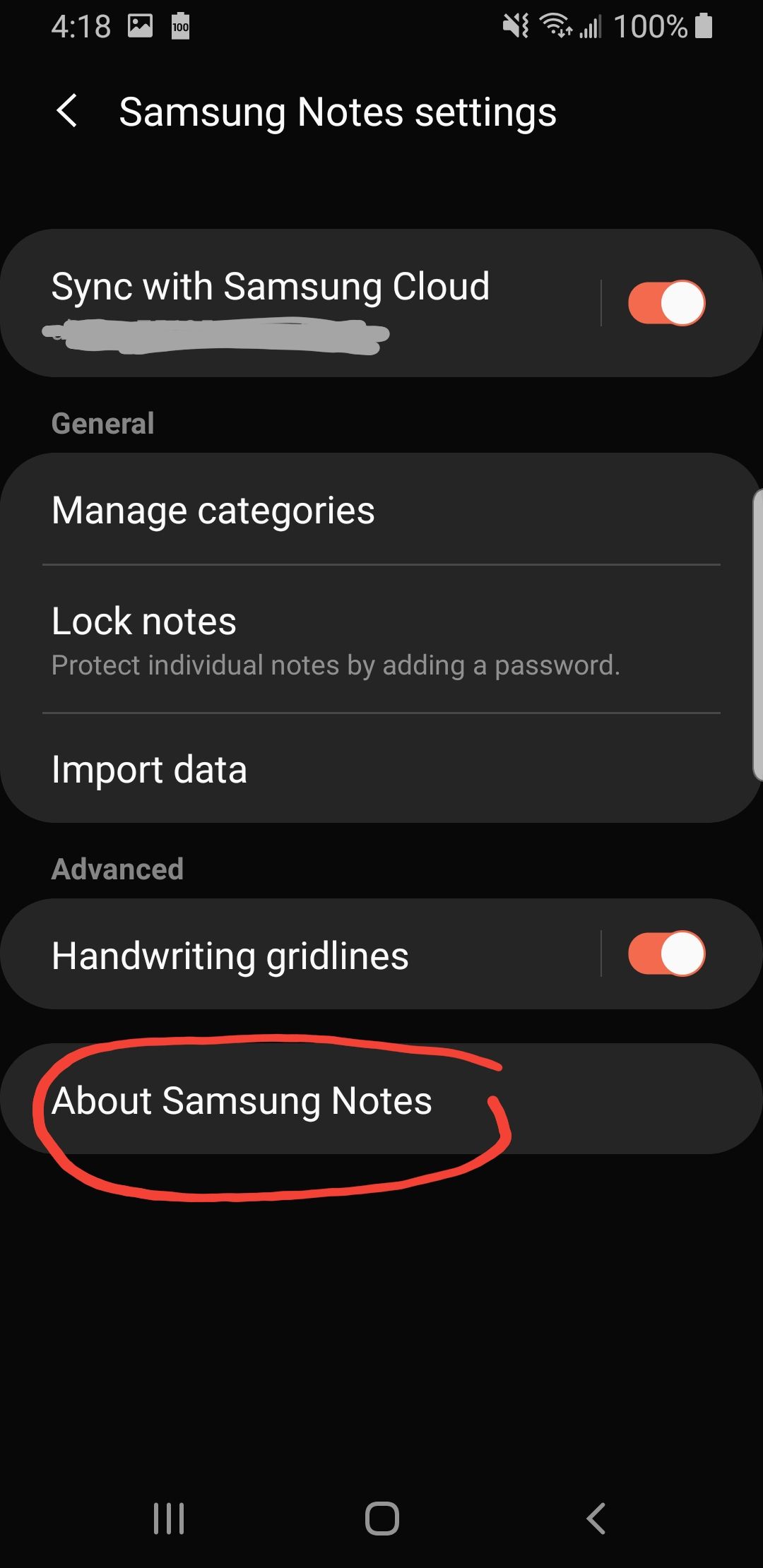Open About Samsung Notes
Image resolution: width=763 pixels, height=1568 pixels.
381,1100
